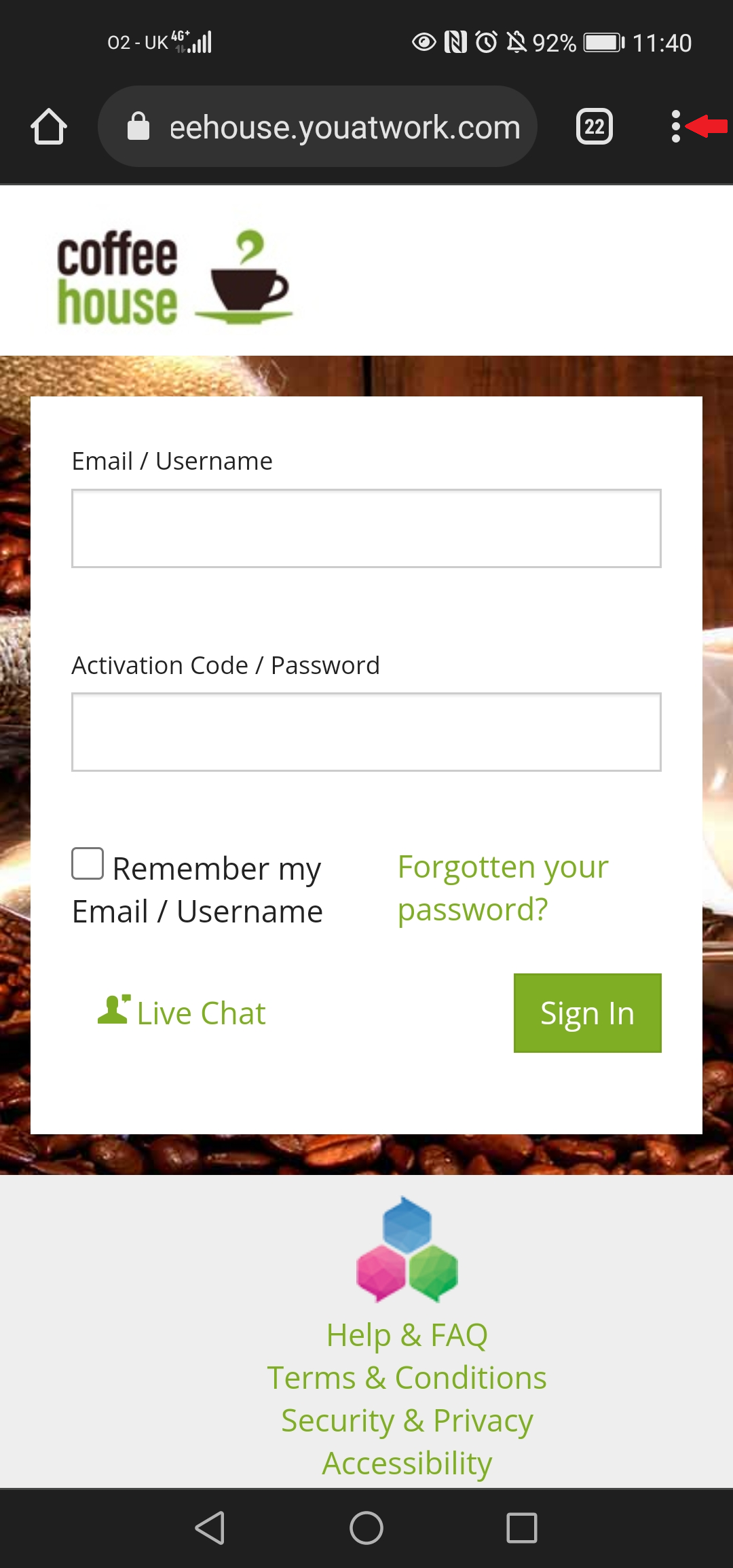Focus the Activation Code / Password field

click(x=366, y=732)
